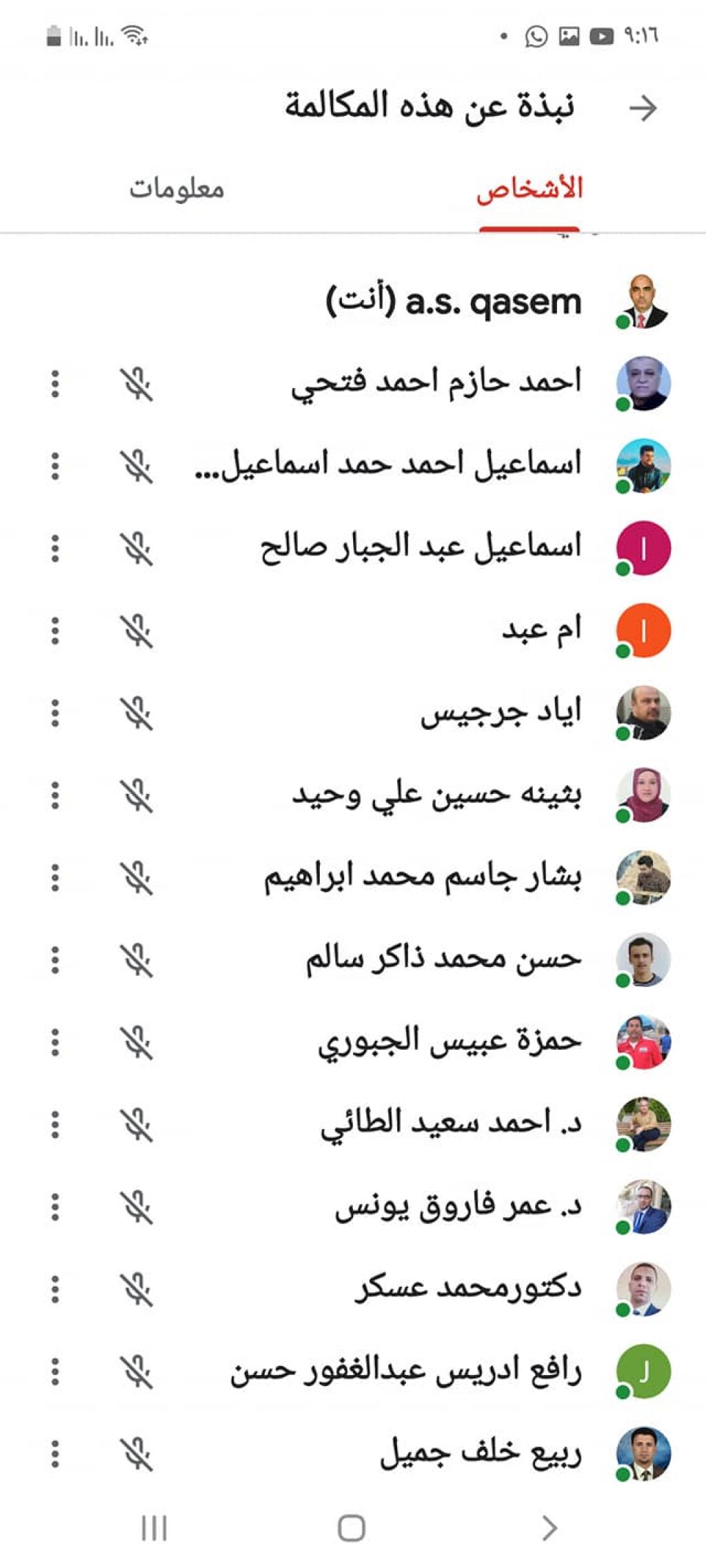
Task: Tap the muted mic beside اياد جرجيس
Action: (x=137, y=713)
